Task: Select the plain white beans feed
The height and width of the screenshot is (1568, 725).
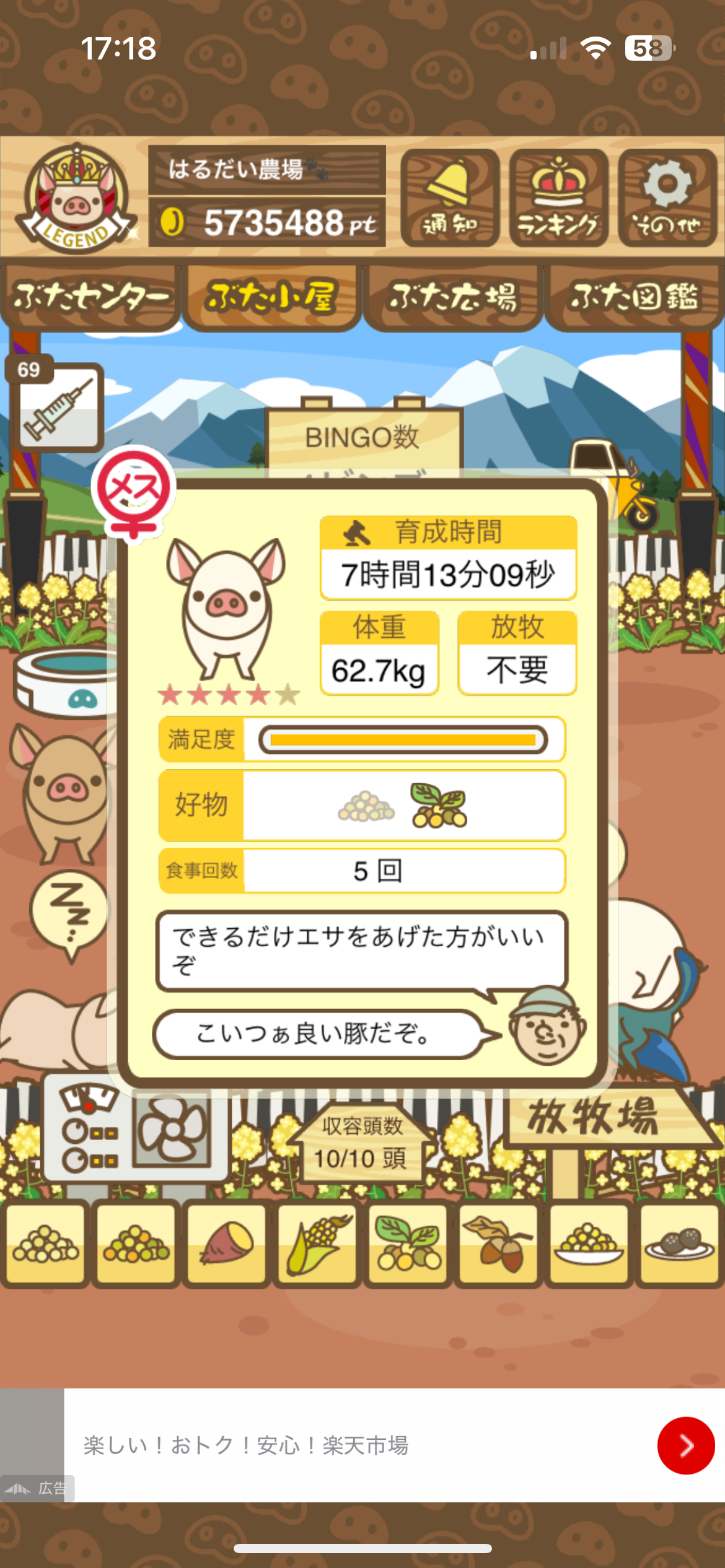Action: [46, 1244]
